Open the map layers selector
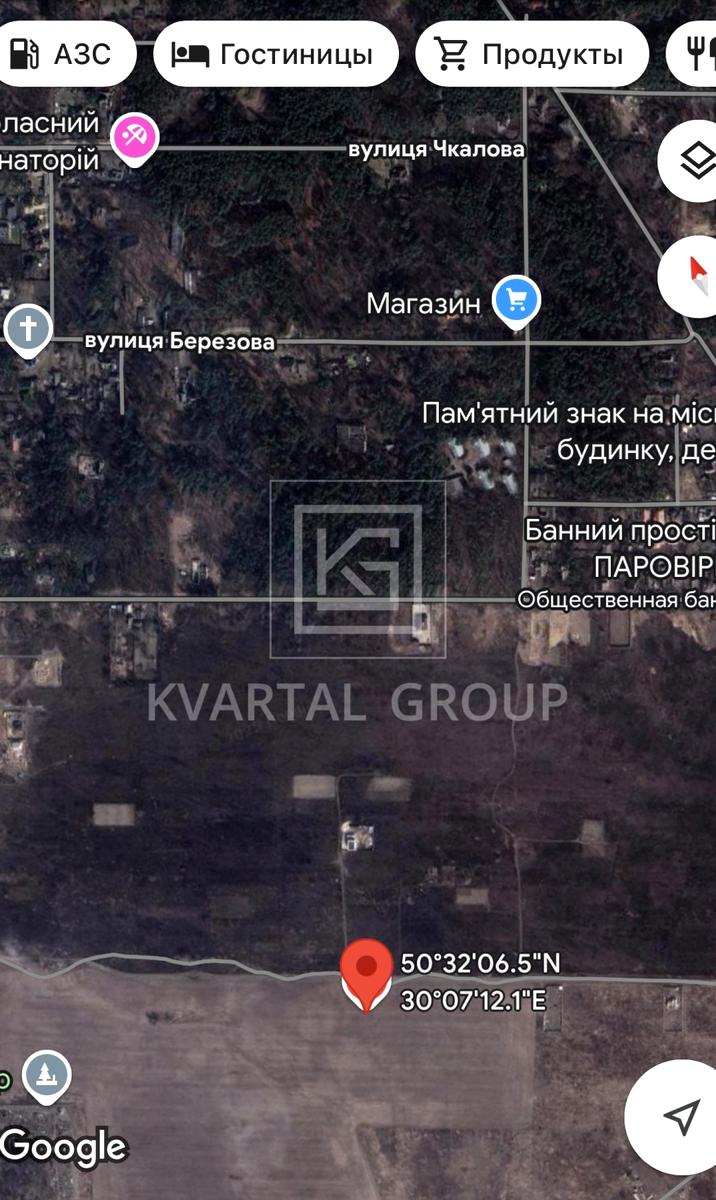 pyautogui.click(x=692, y=160)
